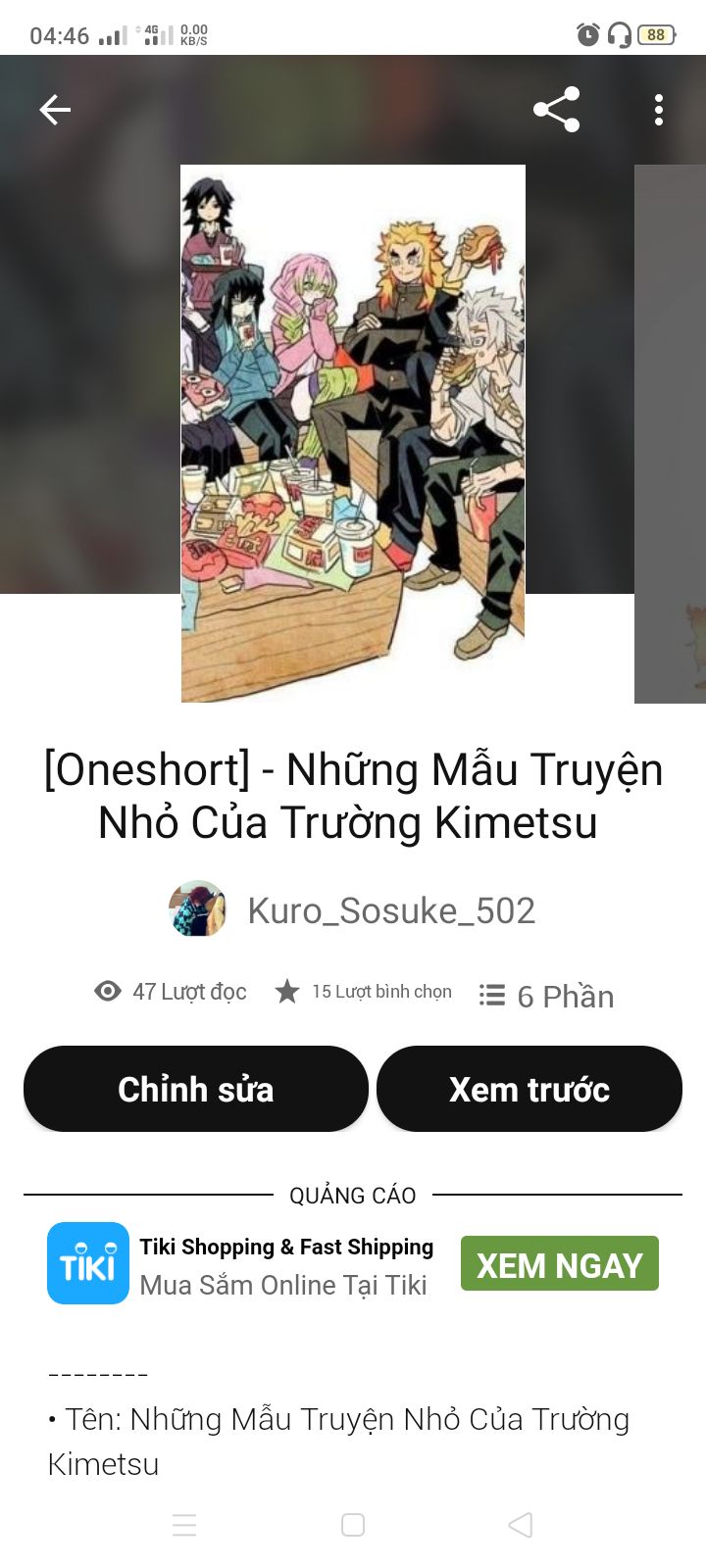Share this story
Screen dimensions: 706x1568
point(557,110)
